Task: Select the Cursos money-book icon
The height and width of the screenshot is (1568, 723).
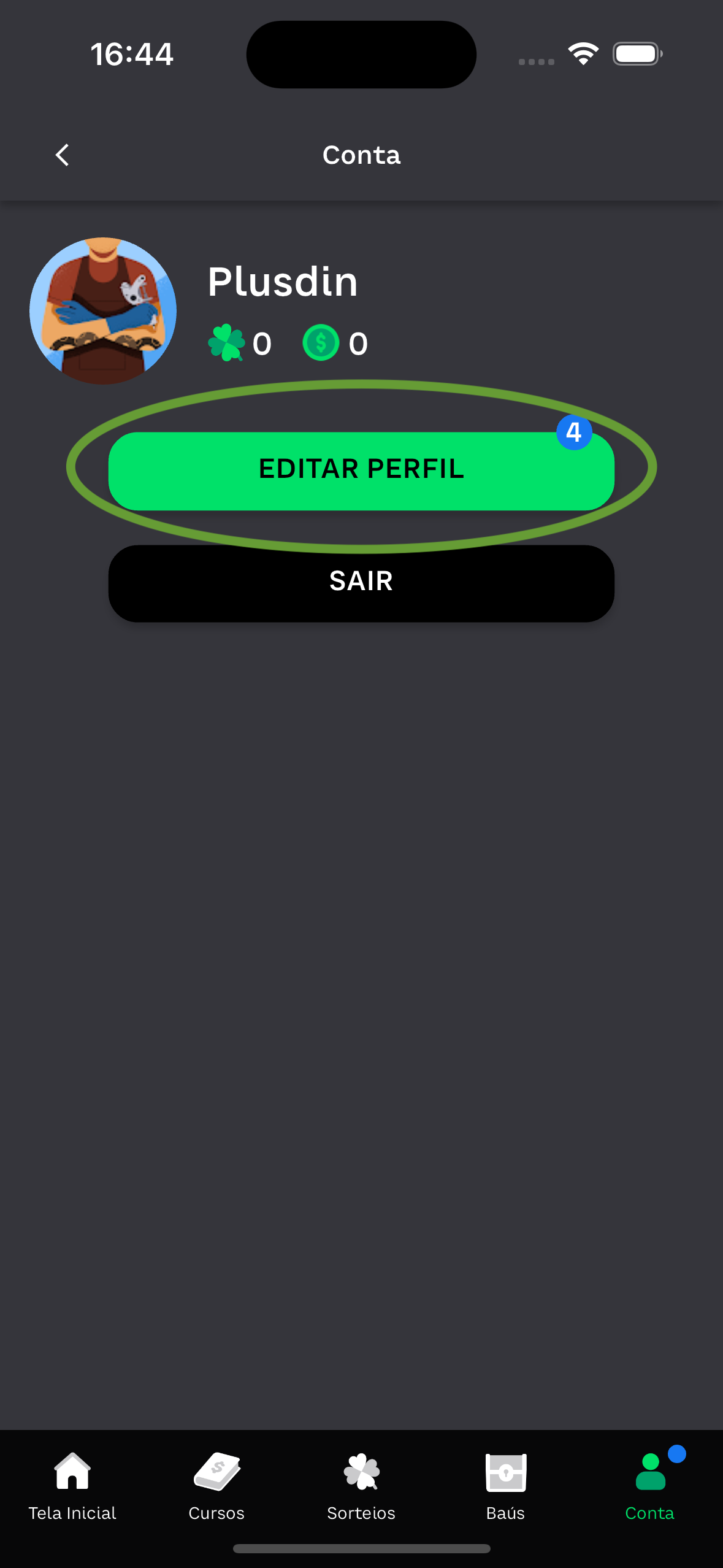Action: coord(216,1472)
